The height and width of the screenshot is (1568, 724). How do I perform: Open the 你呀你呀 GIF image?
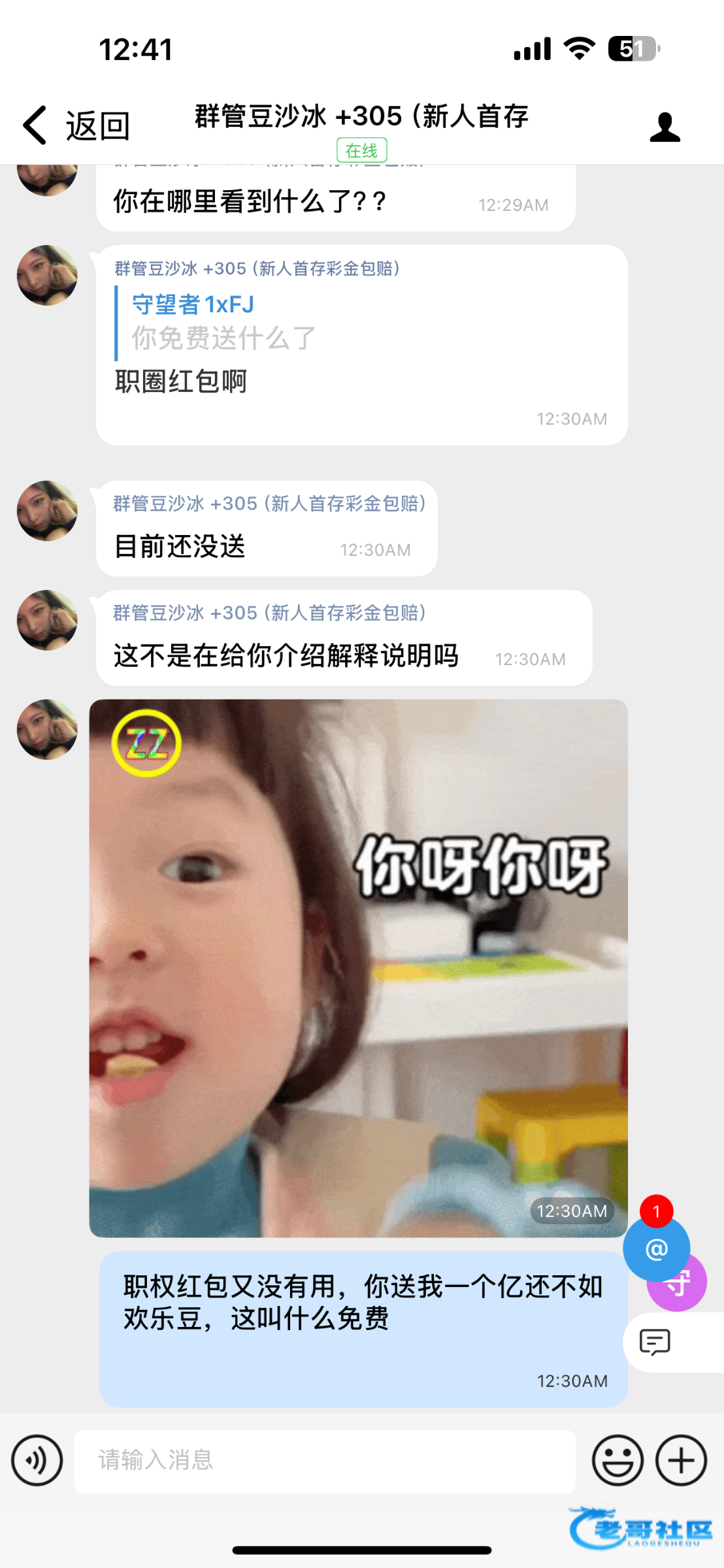pos(358,968)
